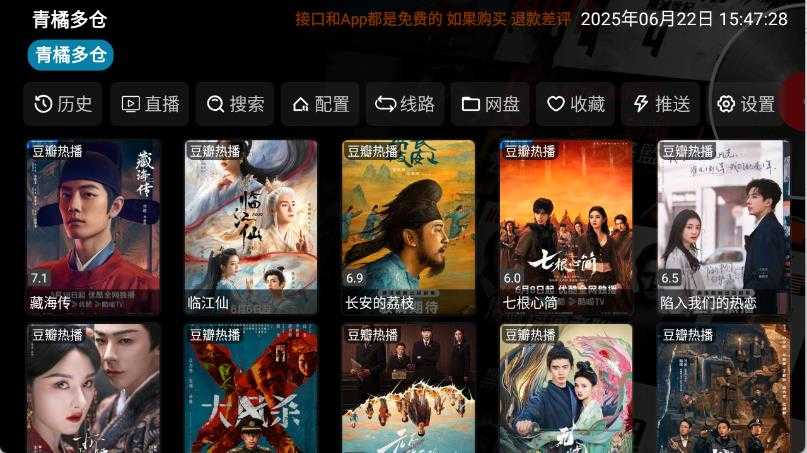The image size is (807, 453).
Task: Open 设置 settings
Action: pos(746,104)
